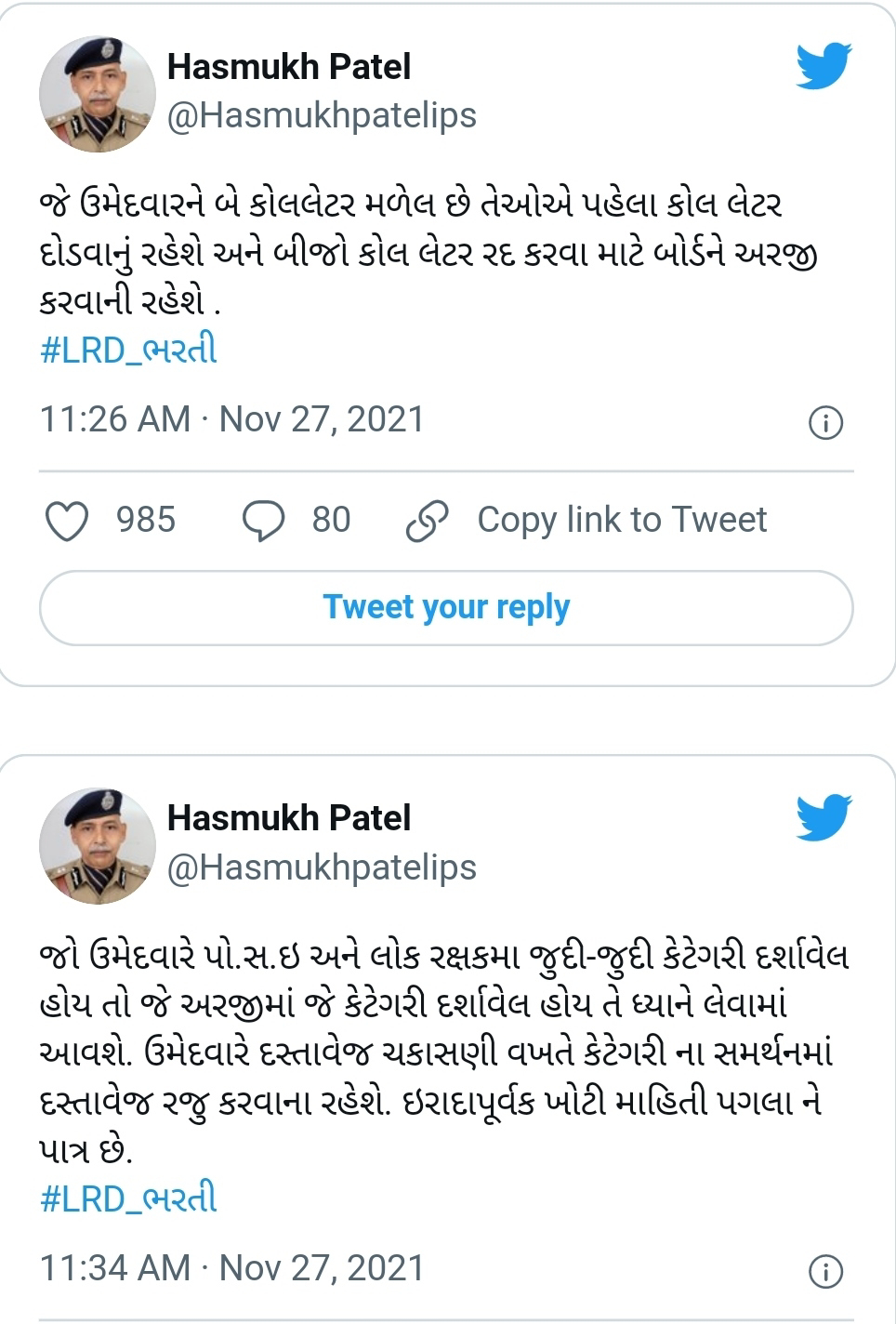
Task: Open the 11:34 AM · Nov 27, 2021 timestamp
Action: pyautogui.click(x=231, y=1268)
